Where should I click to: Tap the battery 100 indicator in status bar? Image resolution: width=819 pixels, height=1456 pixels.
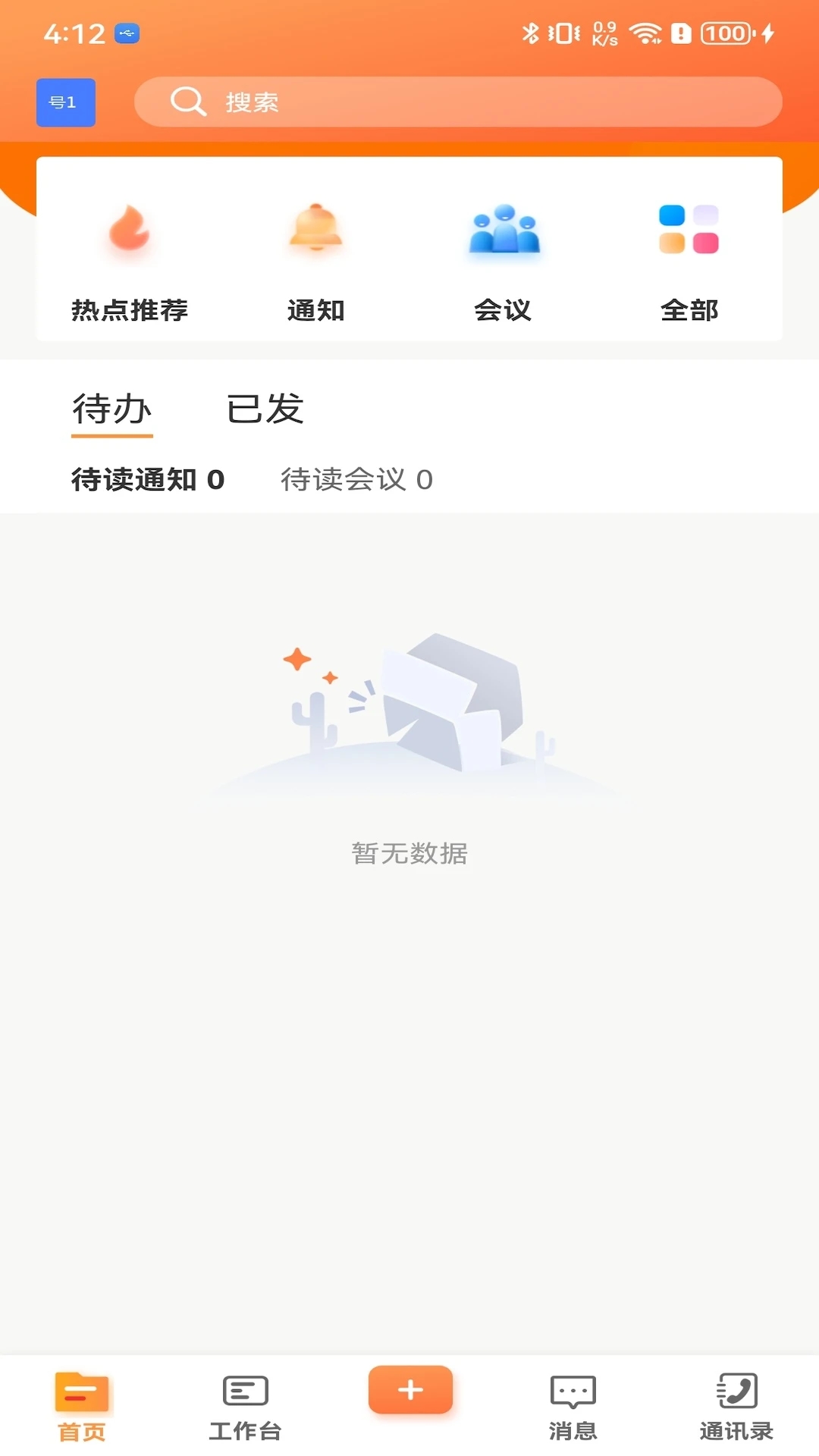point(726,33)
